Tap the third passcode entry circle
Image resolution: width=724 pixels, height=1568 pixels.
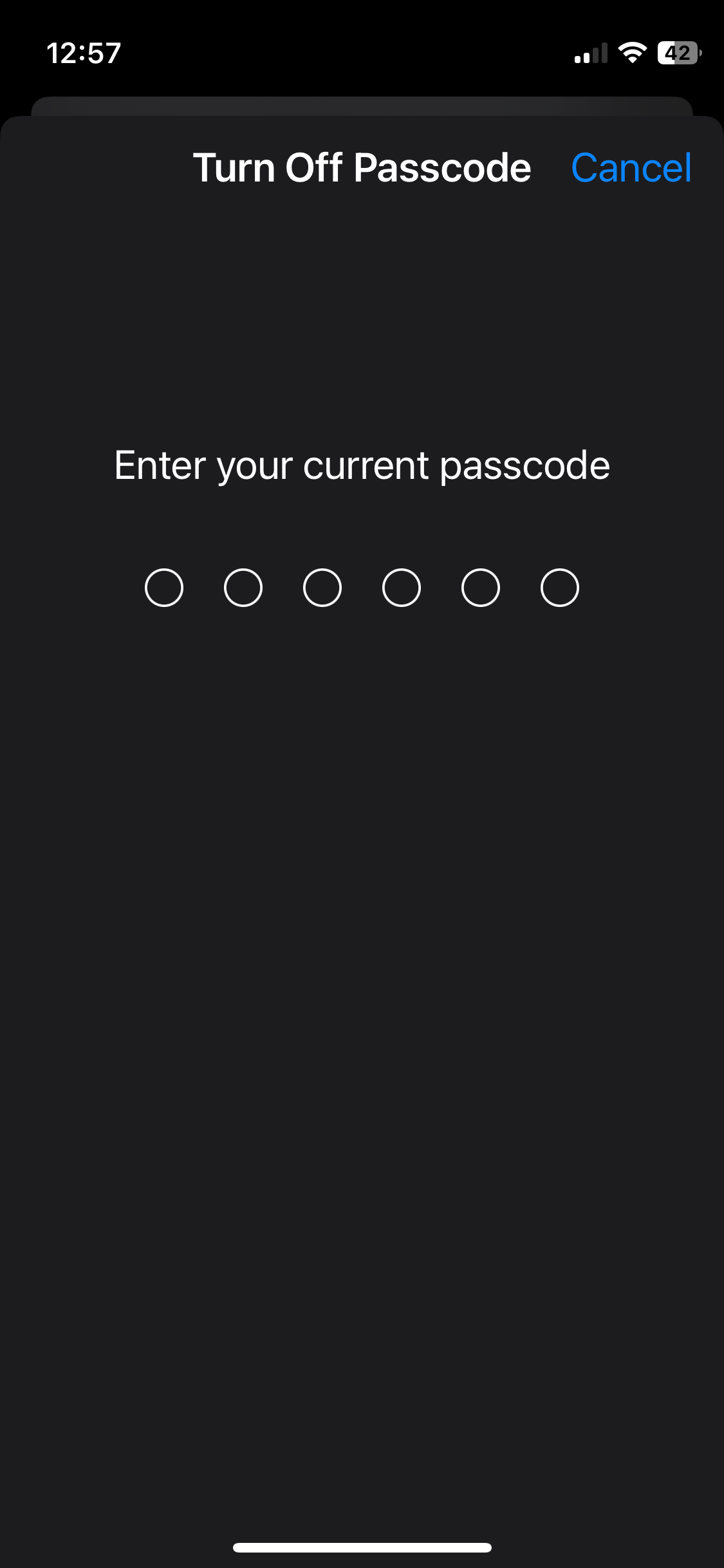[x=322, y=587]
